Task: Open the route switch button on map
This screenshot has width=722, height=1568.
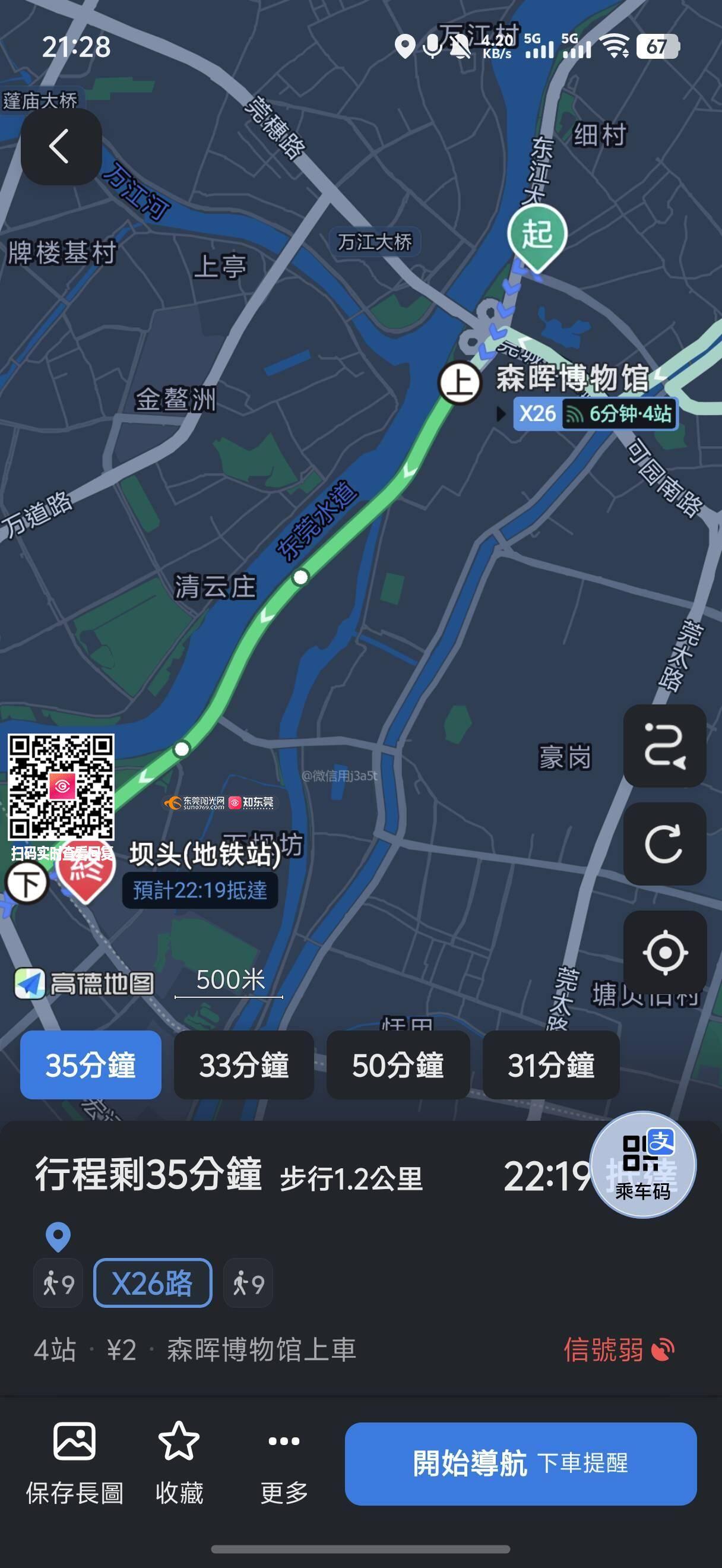Action: [664, 745]
